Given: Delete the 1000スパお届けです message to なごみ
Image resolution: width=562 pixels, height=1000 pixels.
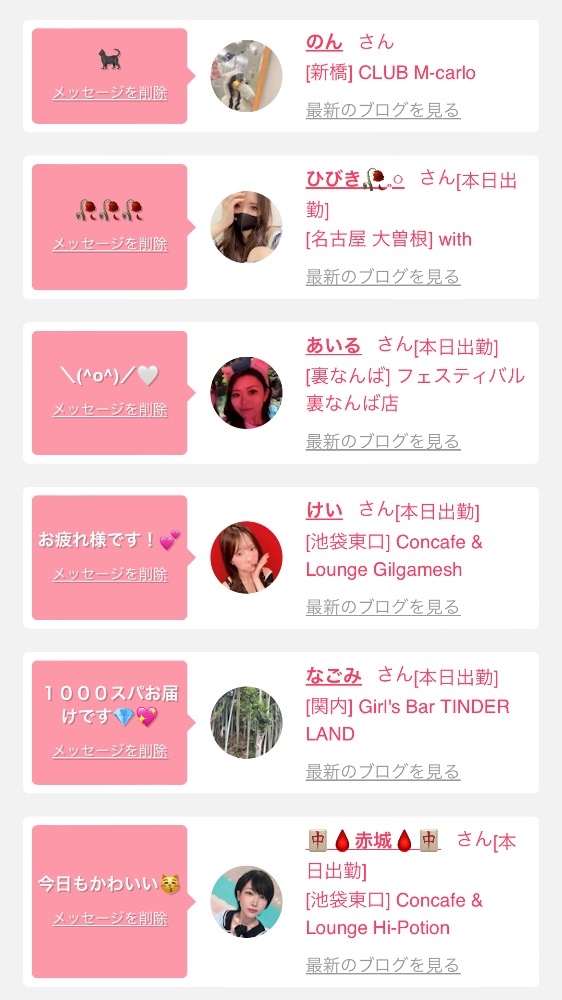Looking at the screenshot, I should pyautogui.click(x=110, y=751).
